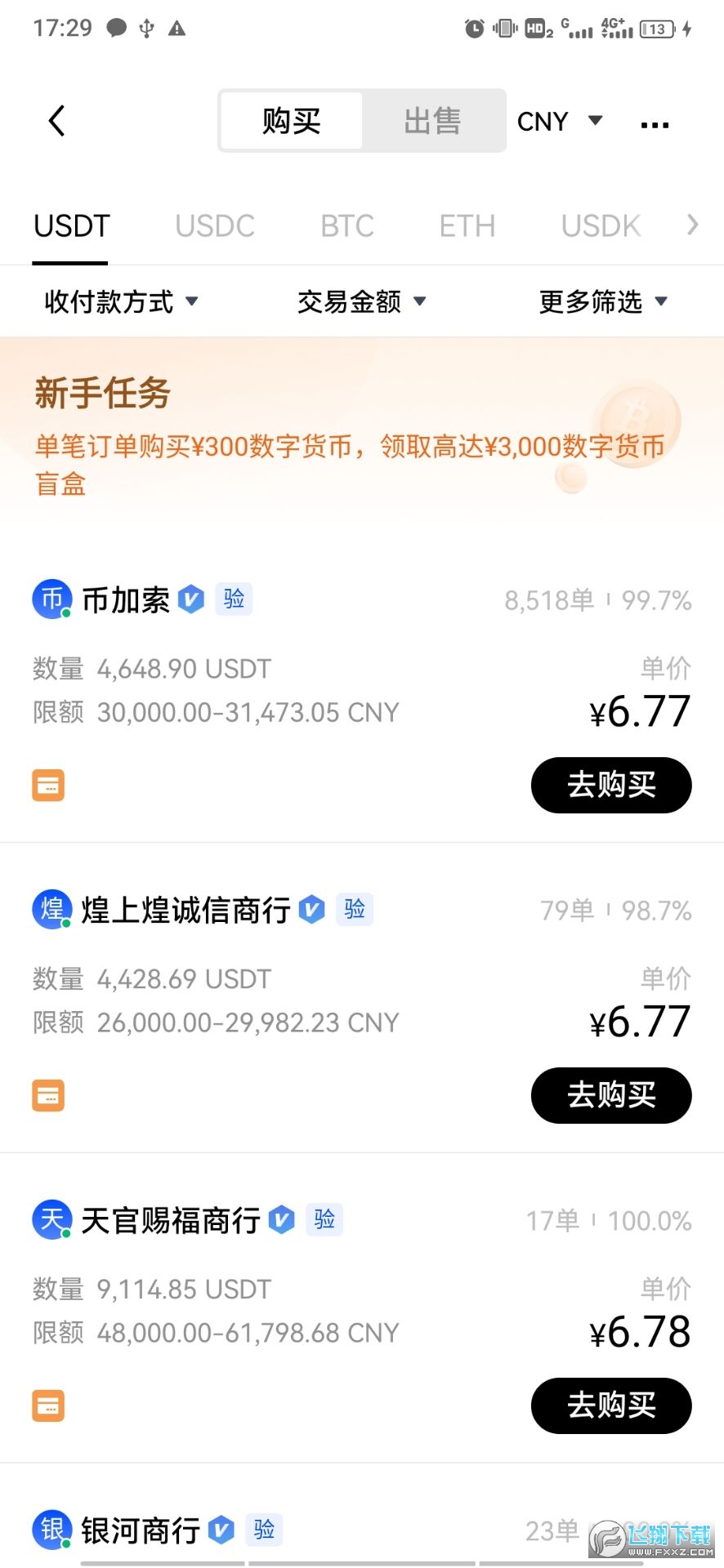Open the CNY currency dropdown
The height and width of the screenshot is (1568, 724).
pyautogui.click(x=559, y=122)
